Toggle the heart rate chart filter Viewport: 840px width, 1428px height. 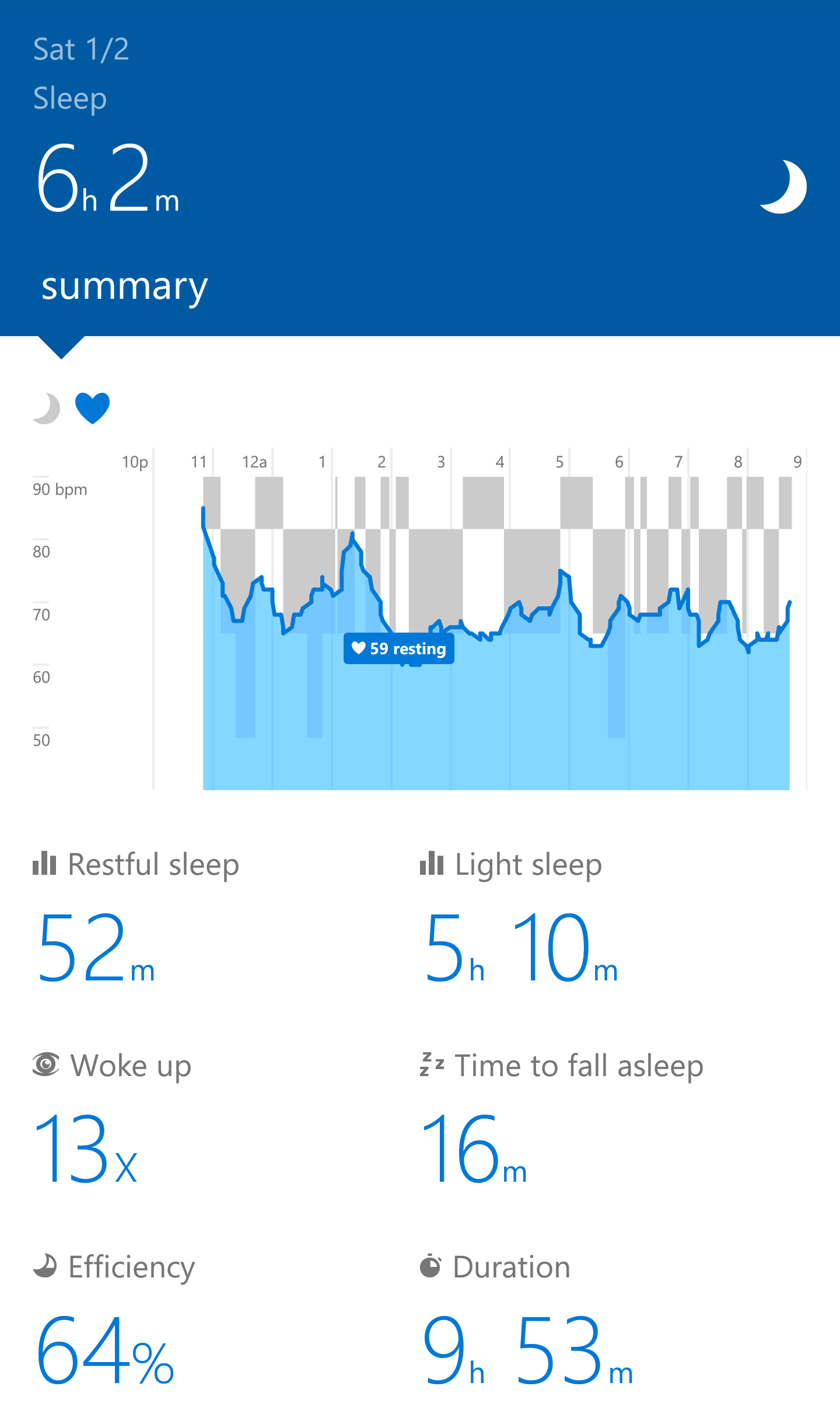point(92,408)
